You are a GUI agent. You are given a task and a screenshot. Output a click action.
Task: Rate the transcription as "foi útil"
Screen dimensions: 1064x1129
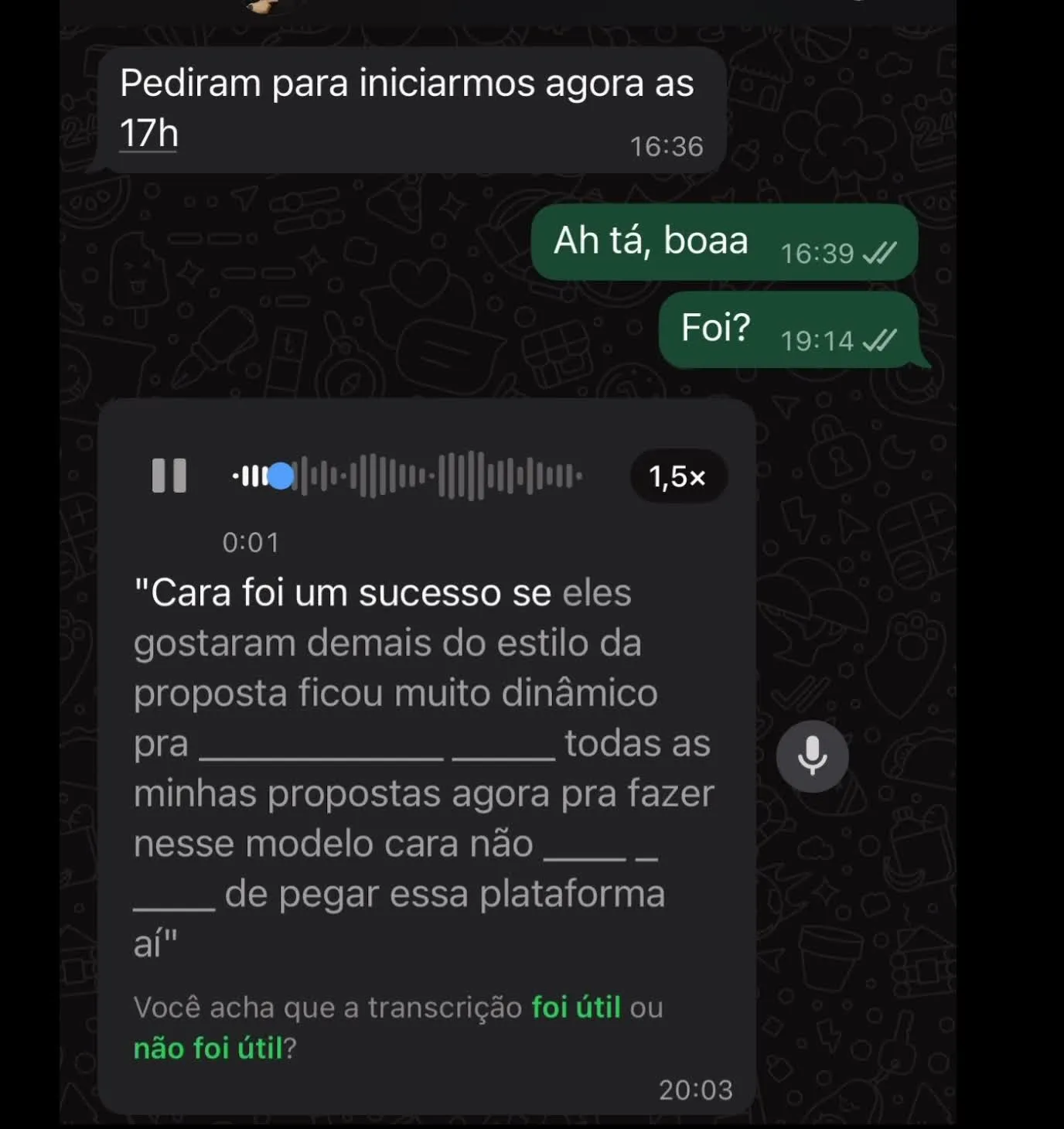tap(575, 1007)
